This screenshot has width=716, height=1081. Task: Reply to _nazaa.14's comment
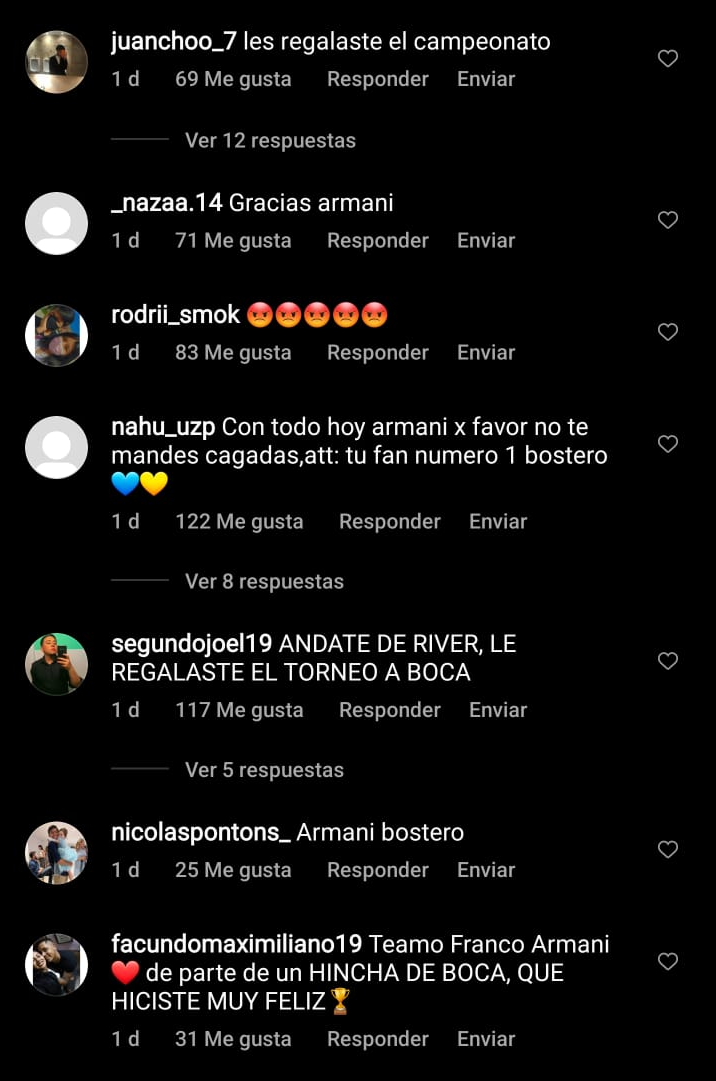point(377,241)
